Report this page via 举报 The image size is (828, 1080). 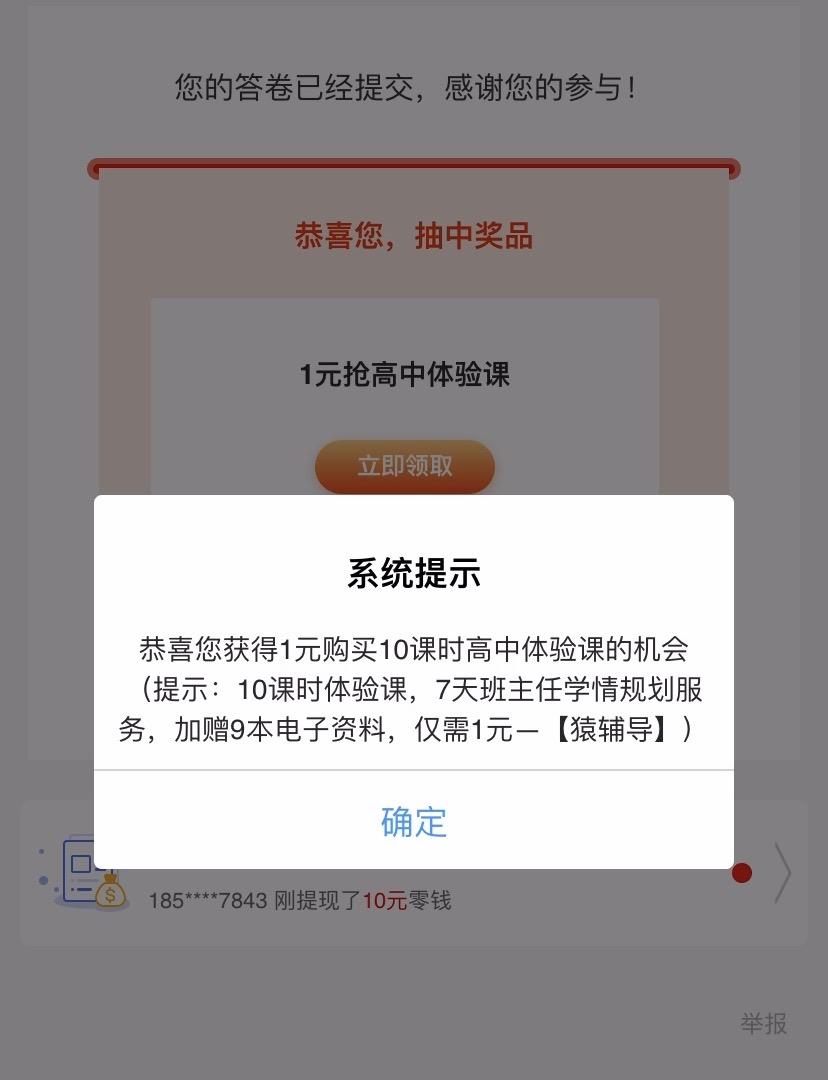[763, 1023]
